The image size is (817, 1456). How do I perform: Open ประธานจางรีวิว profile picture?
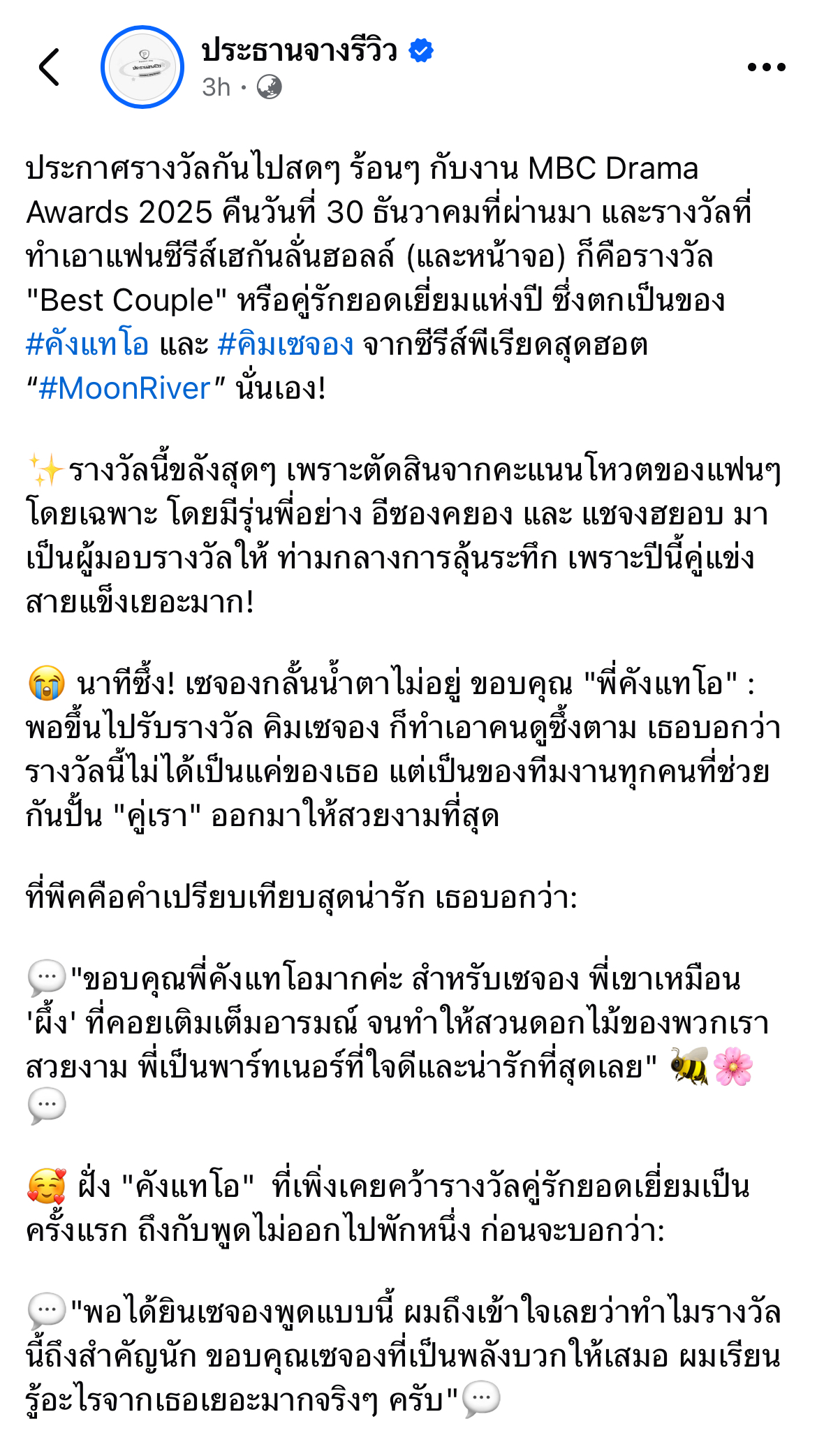[142, 67]
